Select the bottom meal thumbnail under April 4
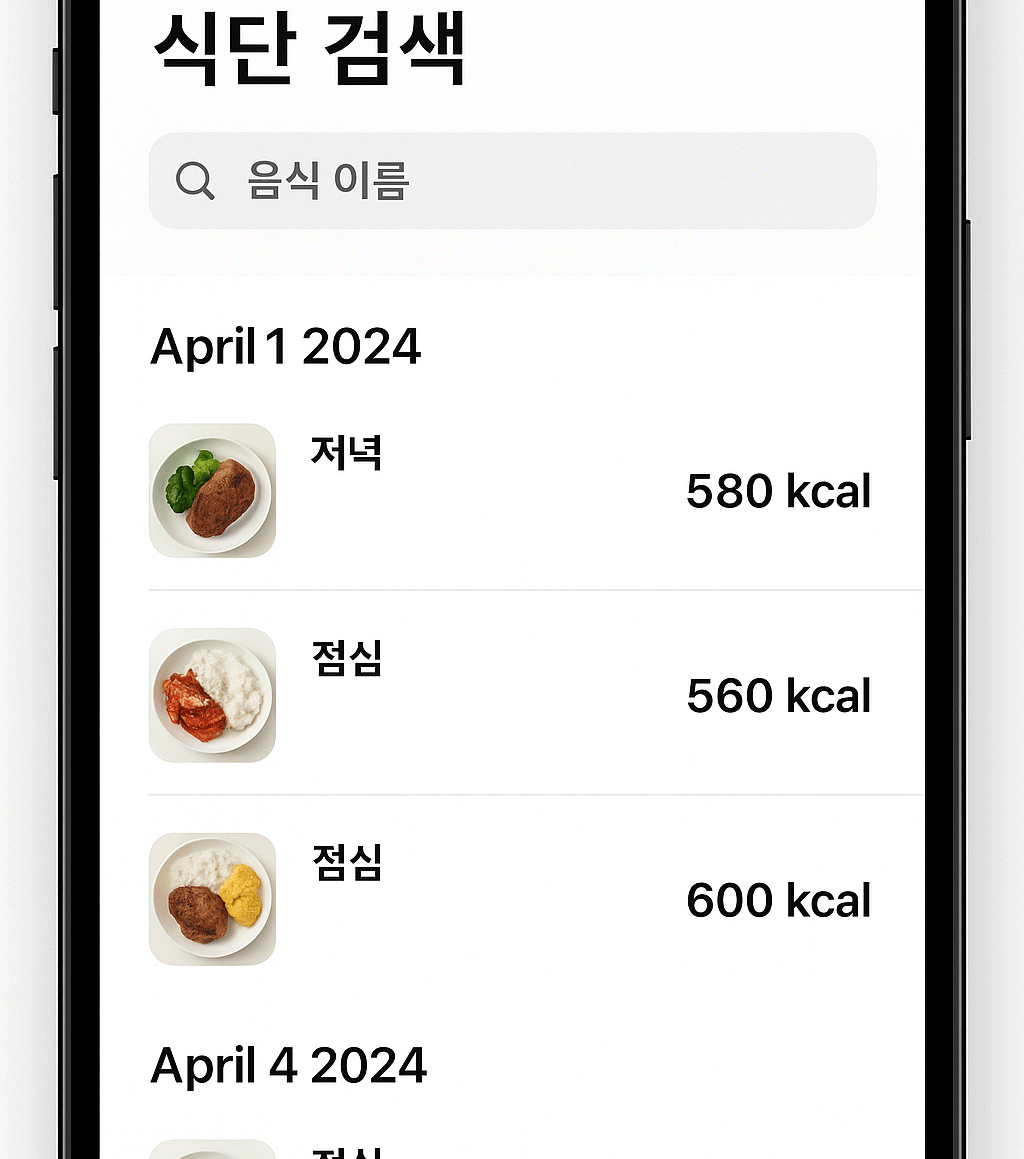Screen dimensions: 1024x1159 (x=212, y=1150)
